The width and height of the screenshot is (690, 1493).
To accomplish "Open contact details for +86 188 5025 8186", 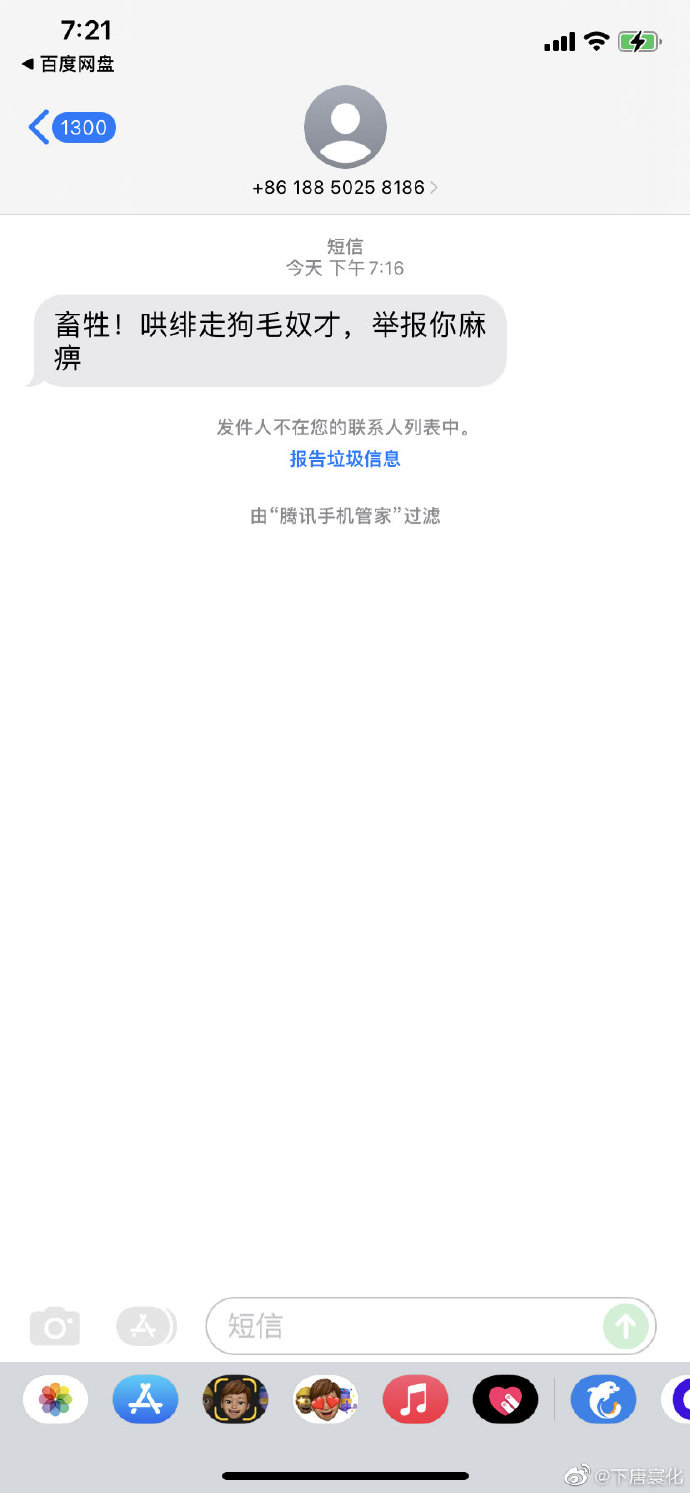I will click(x=345, y=187).
